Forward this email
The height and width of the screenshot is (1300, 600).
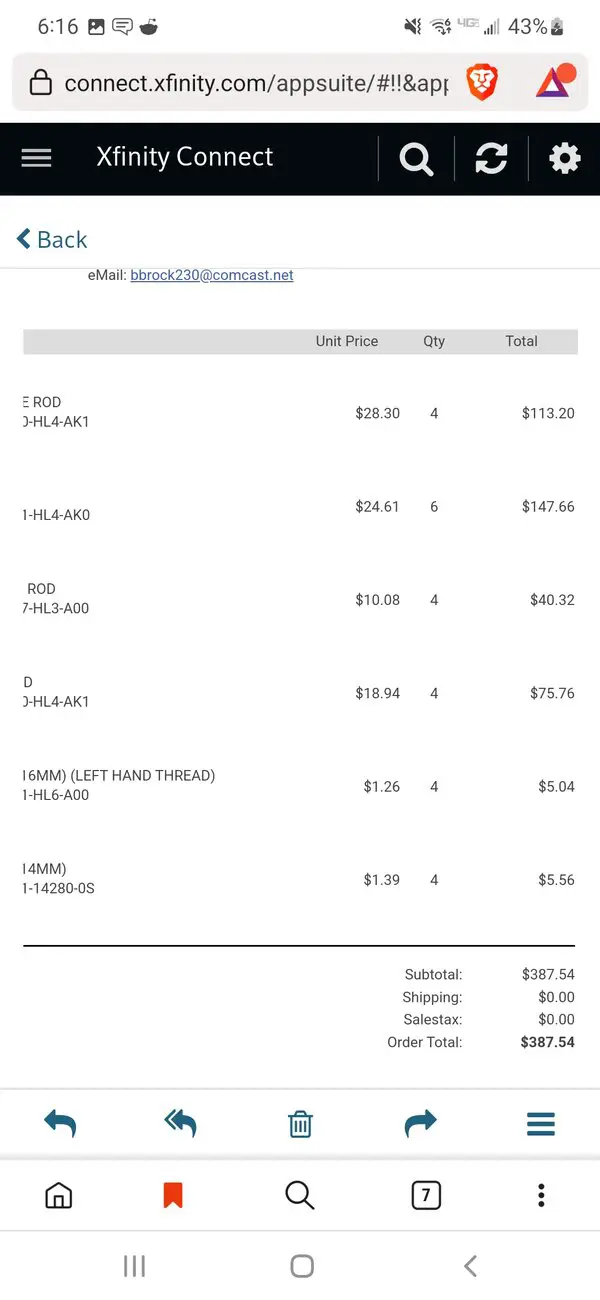pyautogui.click(x=421, y=1124)
